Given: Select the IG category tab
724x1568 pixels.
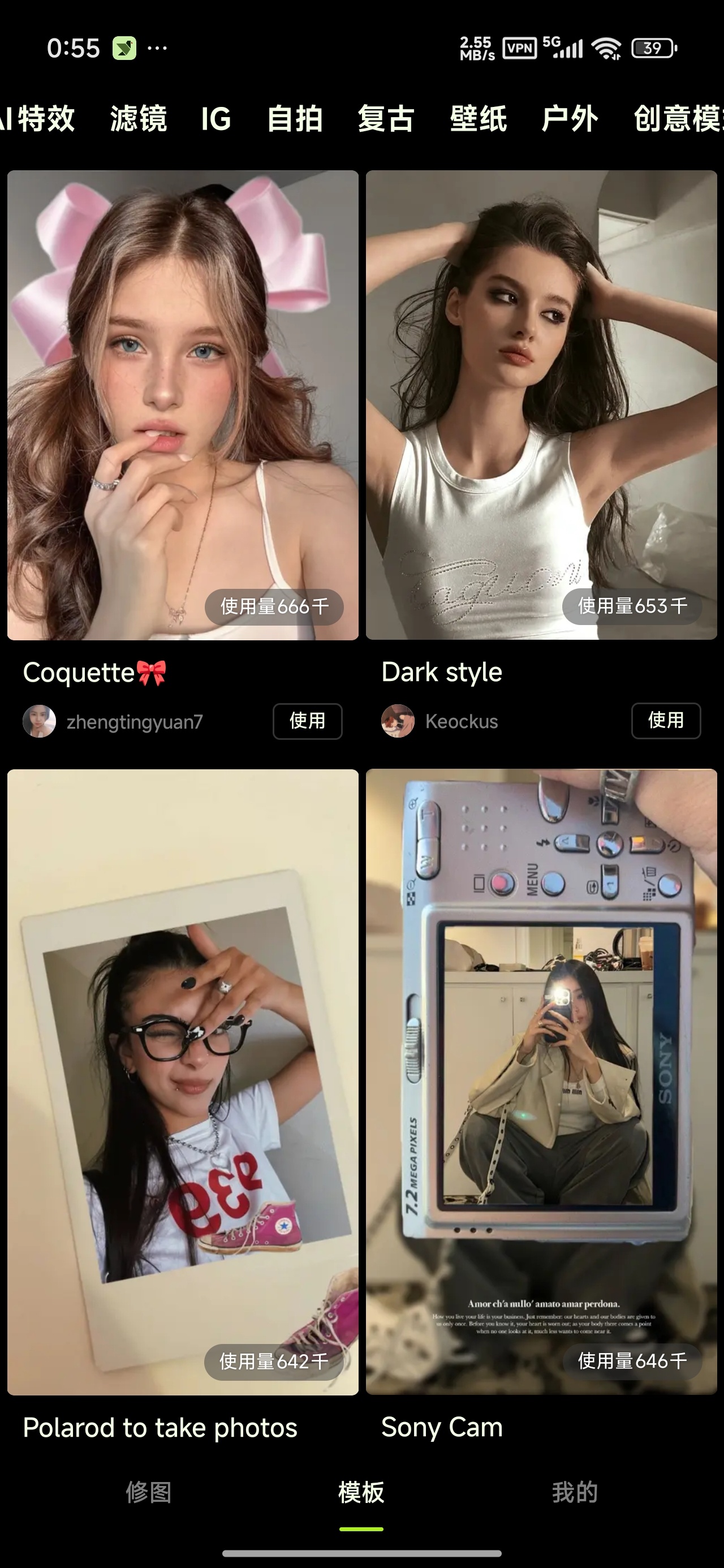Looking at the screenshot, I should click(216, 118).
